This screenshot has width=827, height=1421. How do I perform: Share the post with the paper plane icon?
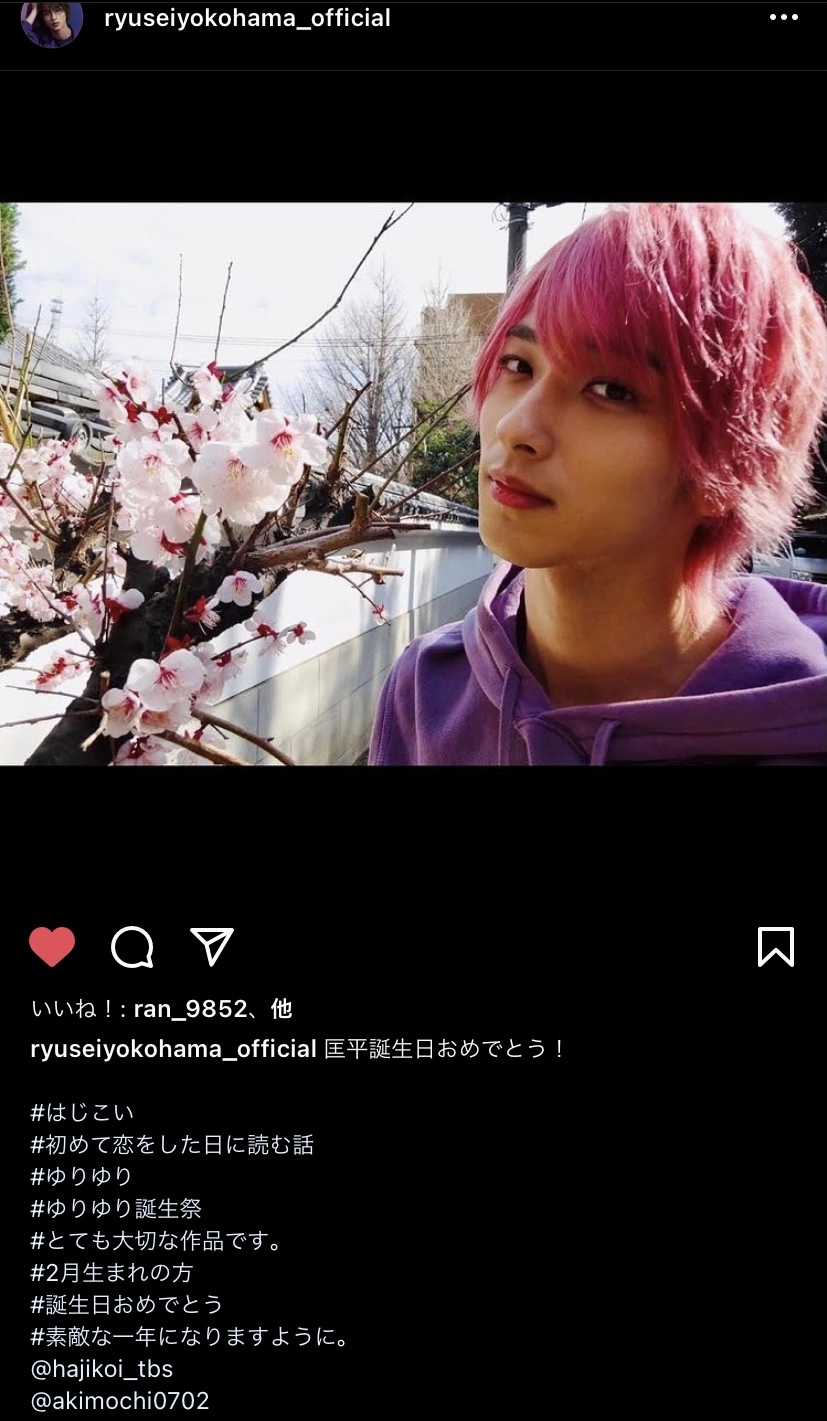(x=212, y=946)
